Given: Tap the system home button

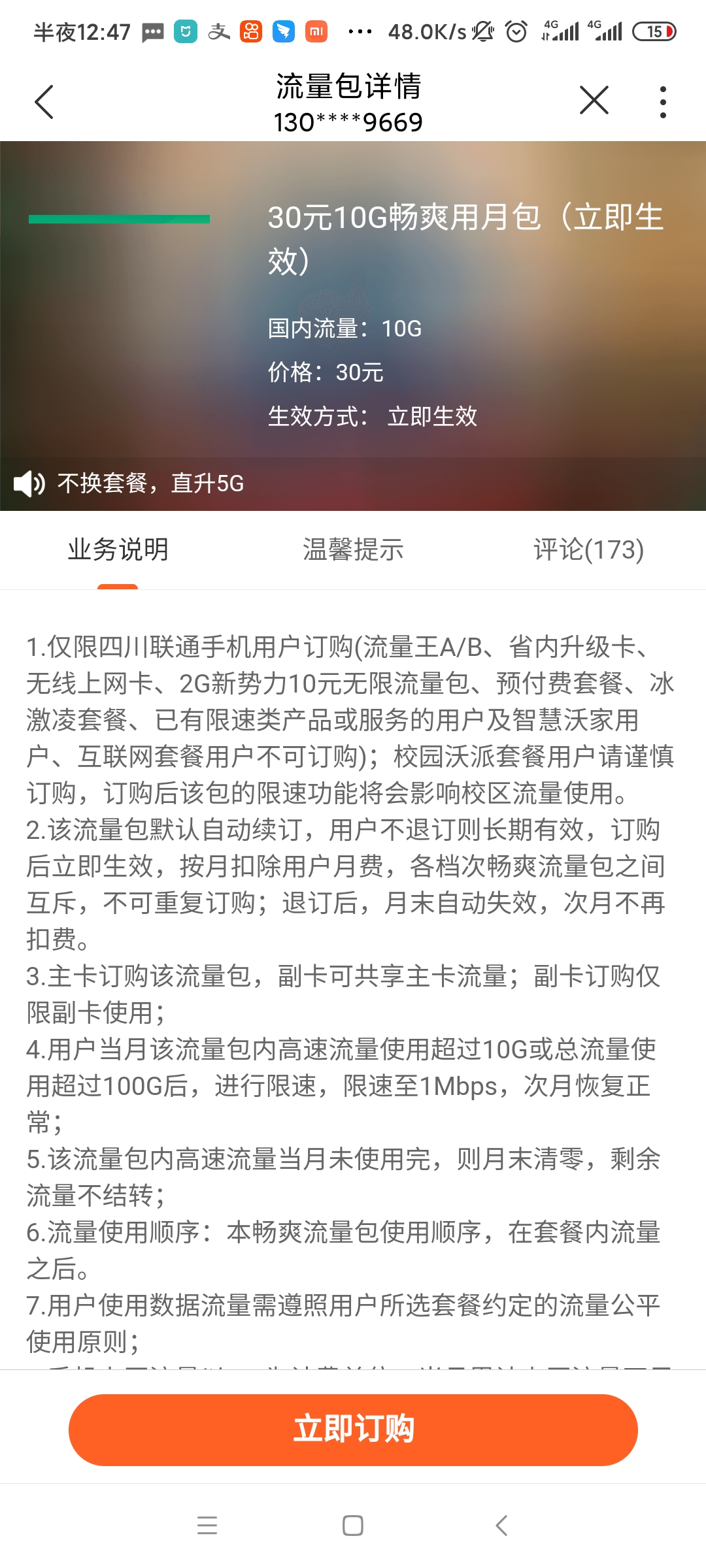Looking at the screenshot, I should tap(353, 1526).
